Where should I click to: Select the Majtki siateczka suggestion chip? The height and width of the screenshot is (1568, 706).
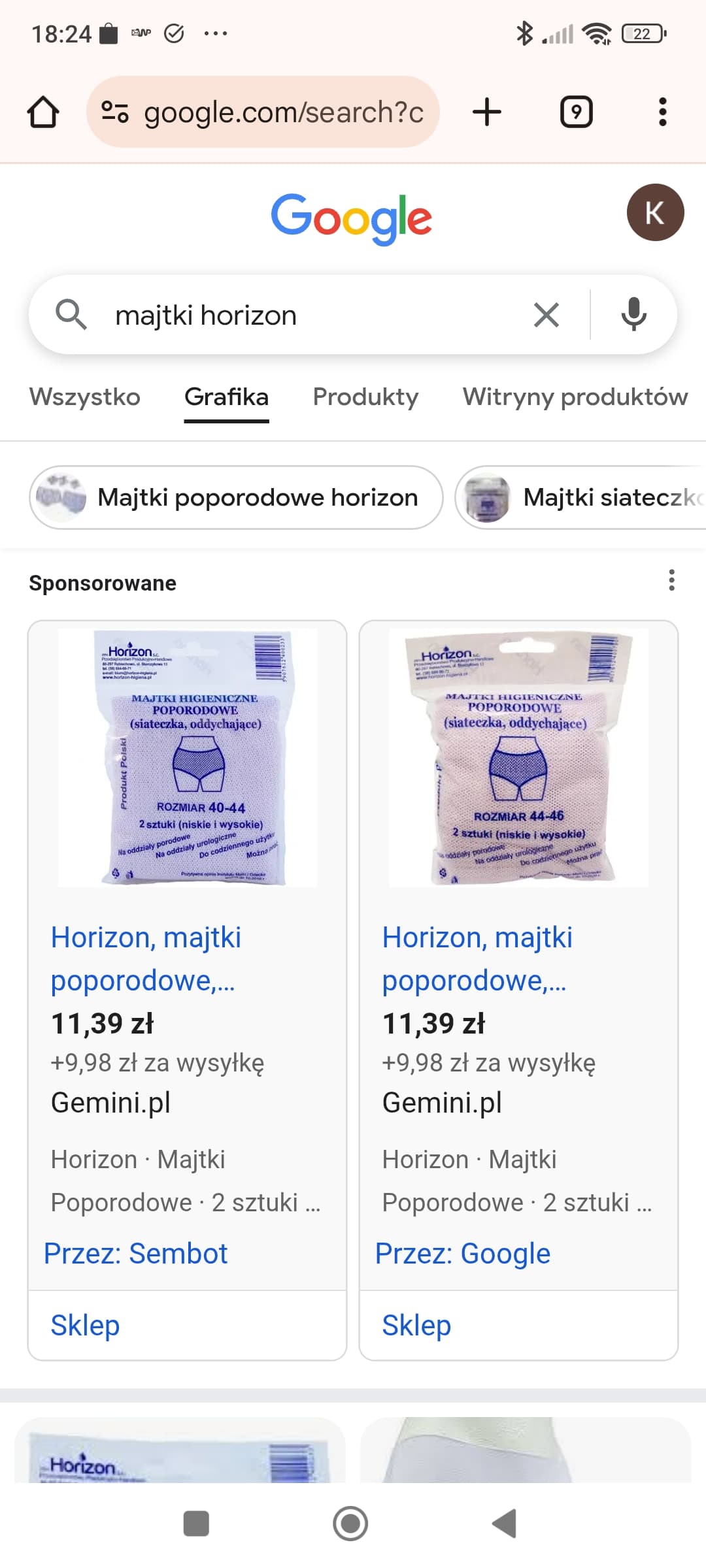[580, 497]
